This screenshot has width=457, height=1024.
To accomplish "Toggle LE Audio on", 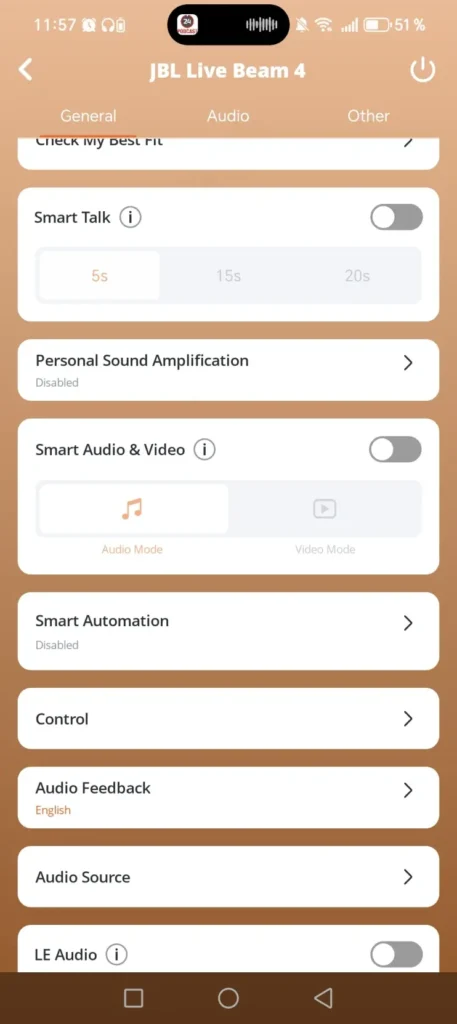I will tap(396, 955).
